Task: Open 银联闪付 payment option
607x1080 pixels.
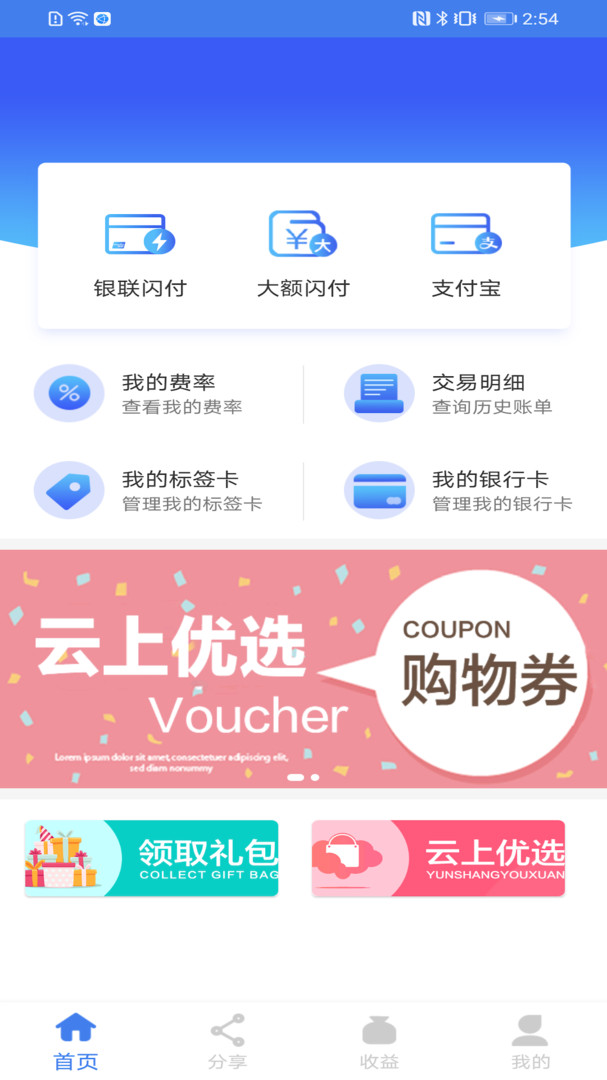Action: point(140,254)
